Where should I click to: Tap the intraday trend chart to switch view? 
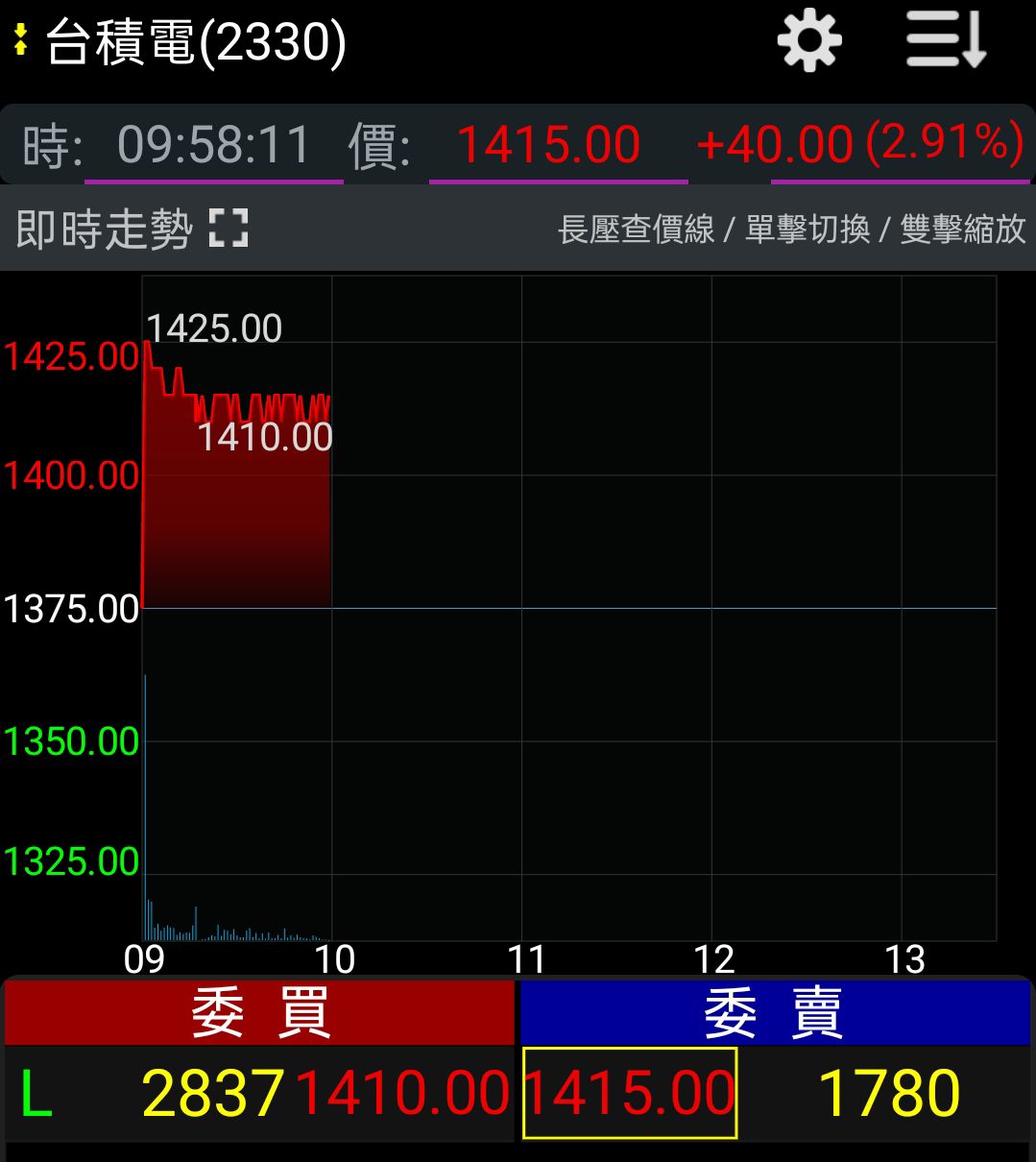pos(568,607)
